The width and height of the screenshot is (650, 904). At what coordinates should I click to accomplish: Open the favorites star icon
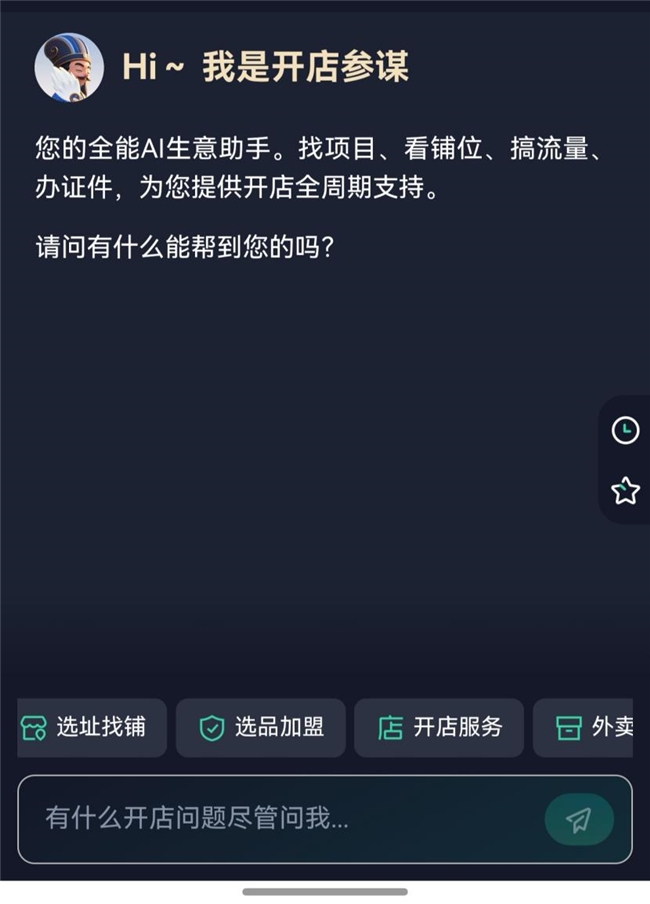click(x=625, y=490)
